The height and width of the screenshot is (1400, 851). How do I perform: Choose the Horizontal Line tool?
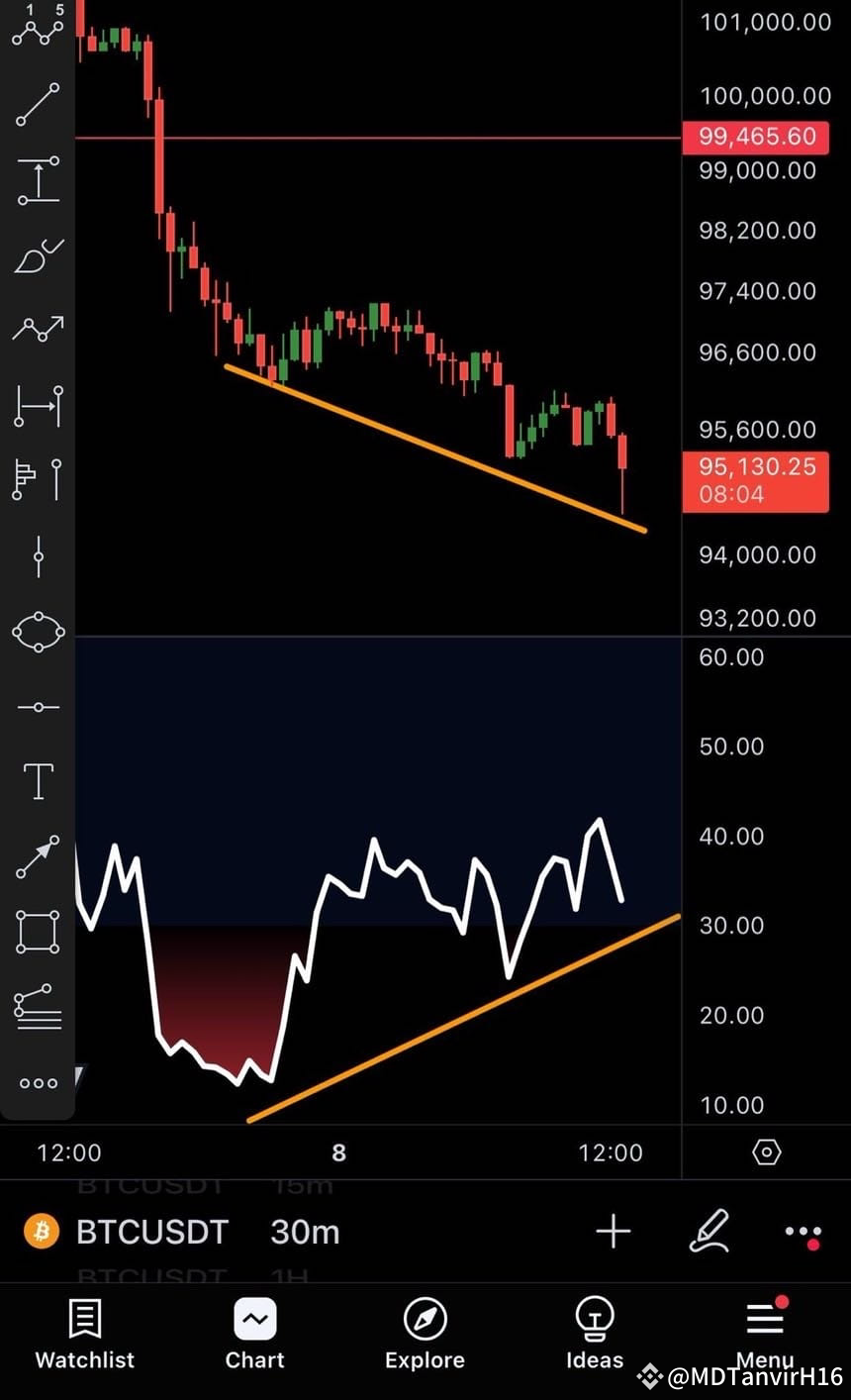pos(38,705)
